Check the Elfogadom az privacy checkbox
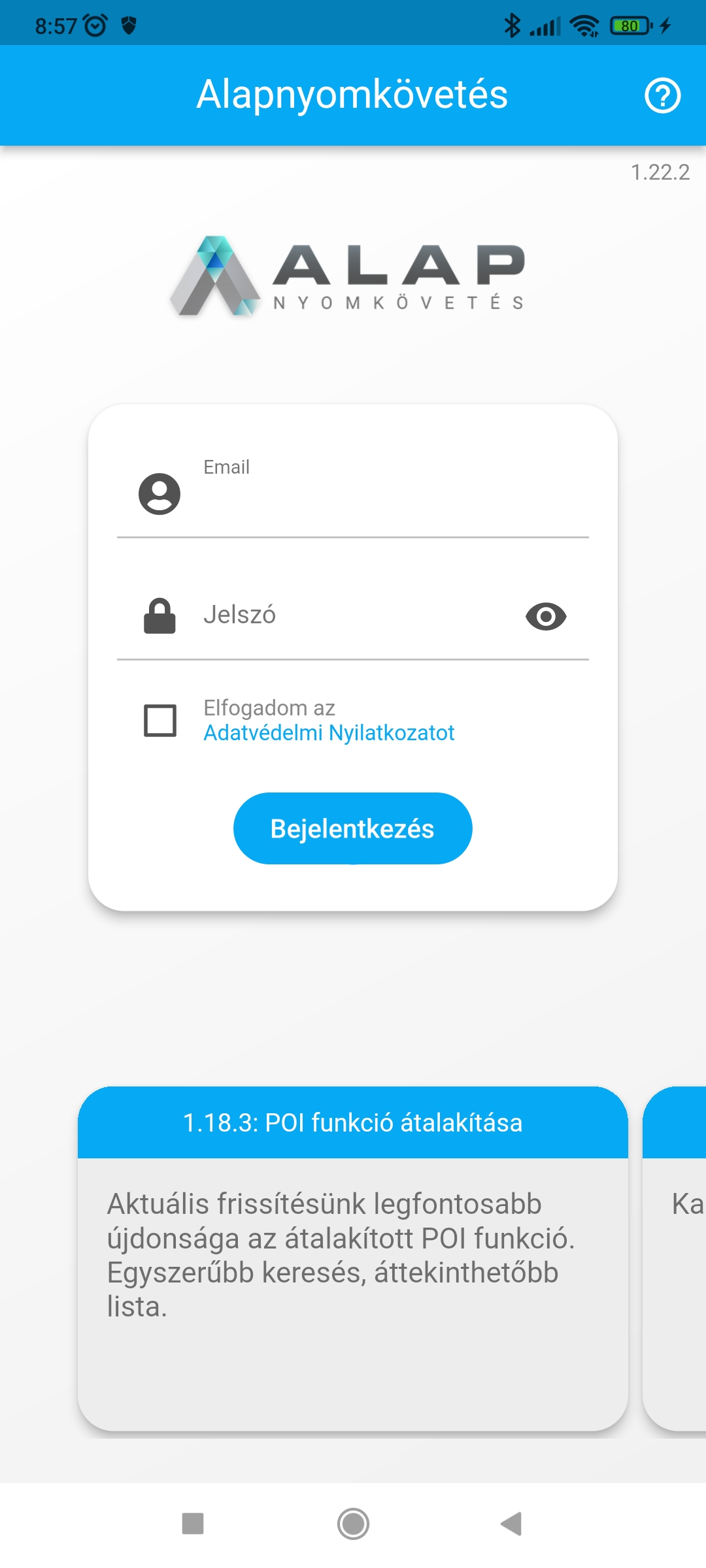Screen dimensions: 706x1568 pyautogui.click(x=160, y=721)
